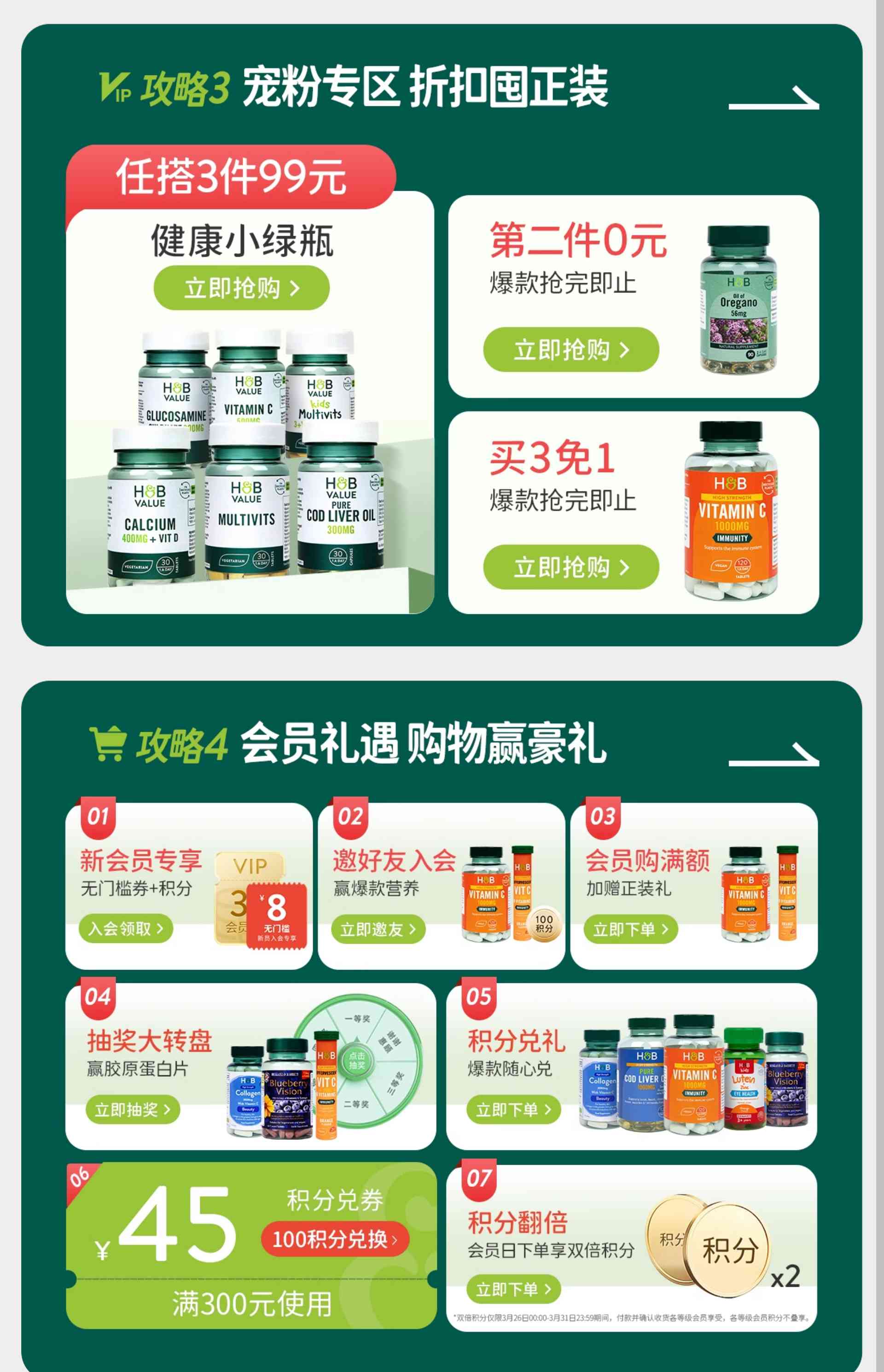Tap 立即邀友 on the 邀好友入会 card
Viewport: 884px width, 1372px height.
tap(378, 929)
